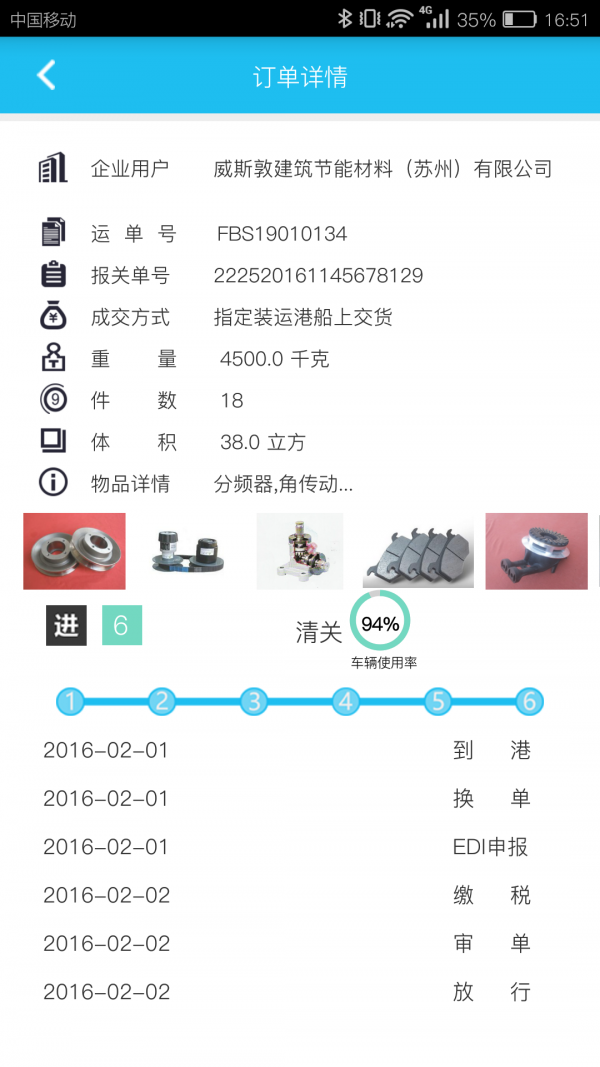View the belt pulley product photo

click(190, 551)
